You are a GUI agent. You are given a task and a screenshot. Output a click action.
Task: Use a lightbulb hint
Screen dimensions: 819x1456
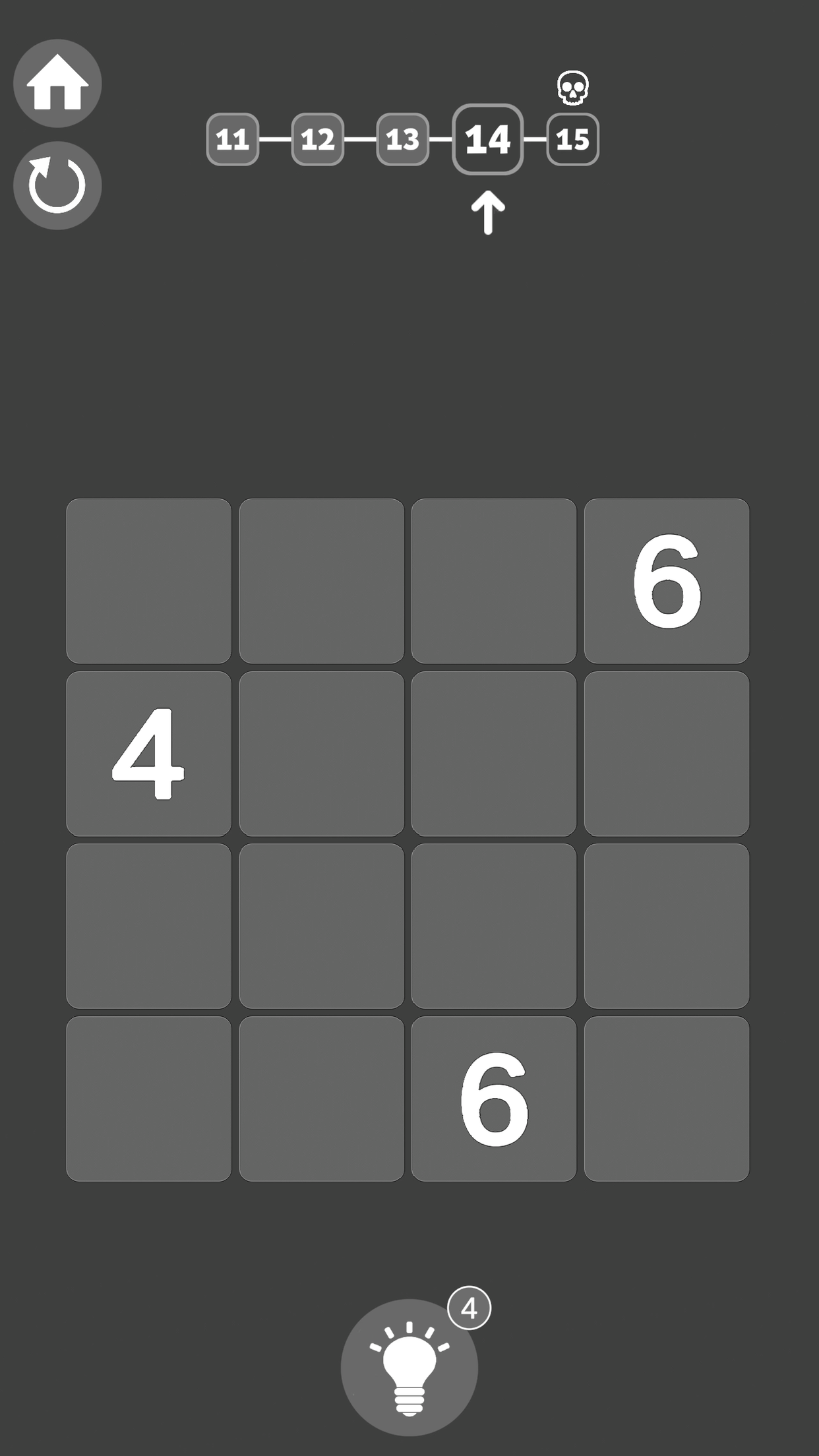coord(409,1367)
